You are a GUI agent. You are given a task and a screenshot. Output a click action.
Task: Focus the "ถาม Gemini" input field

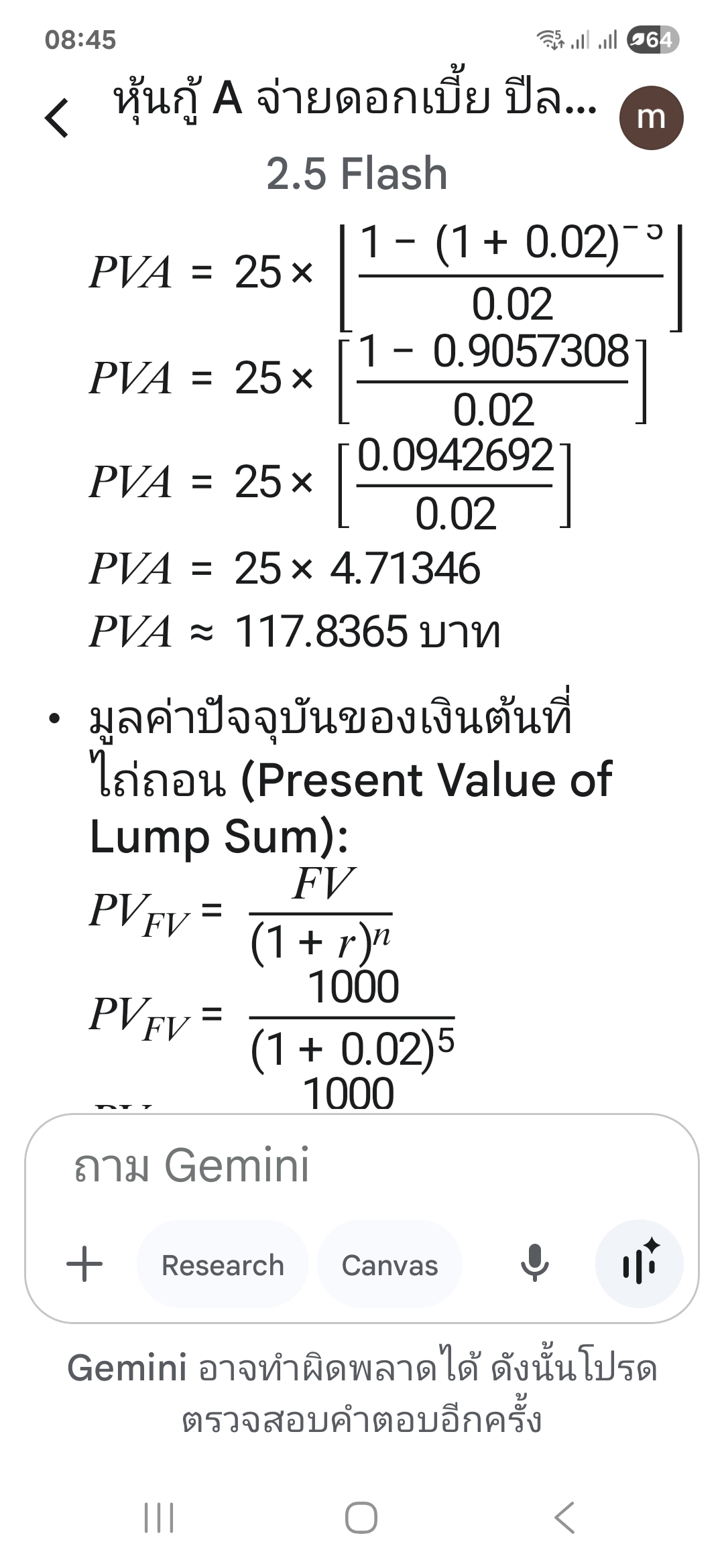362,1165
